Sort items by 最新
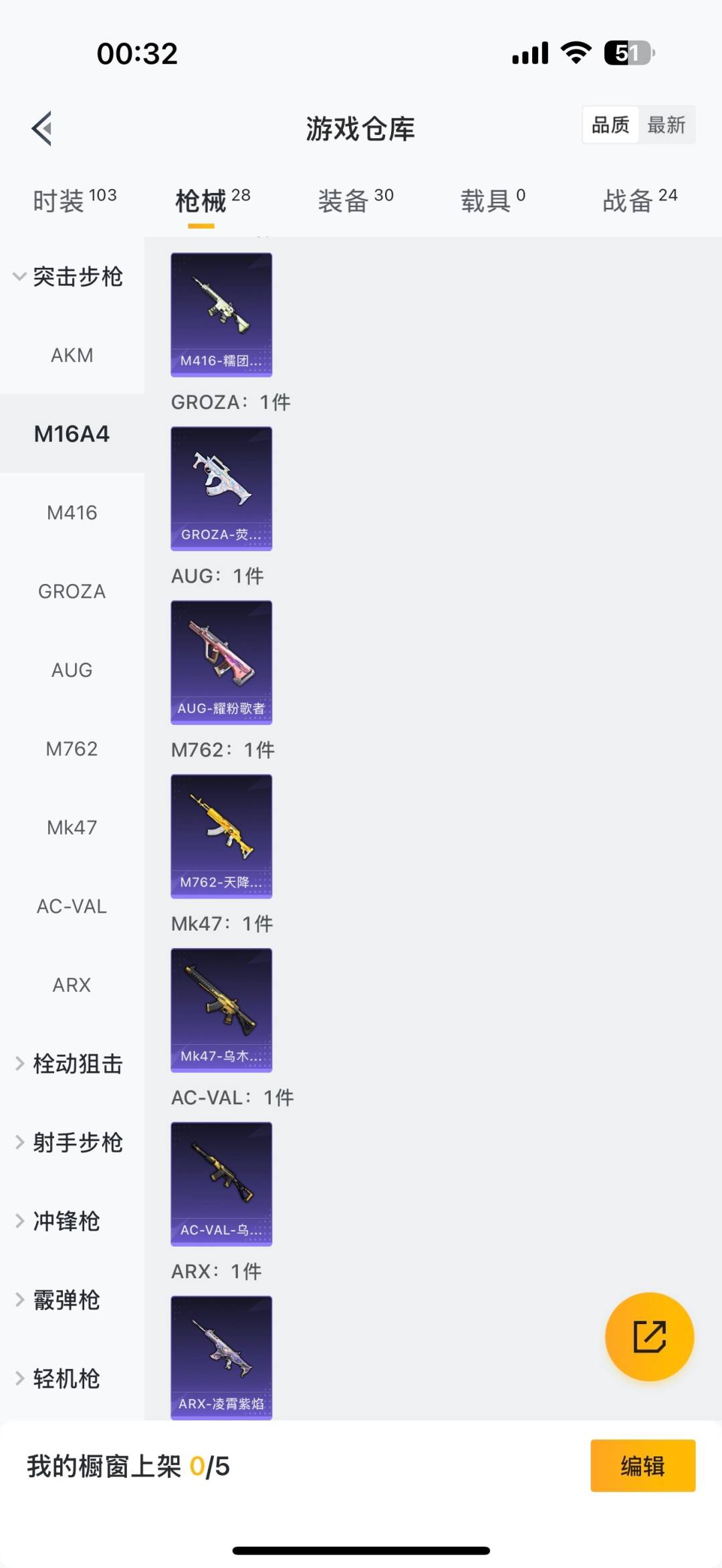722x1568 pixels. pos(666,125)
